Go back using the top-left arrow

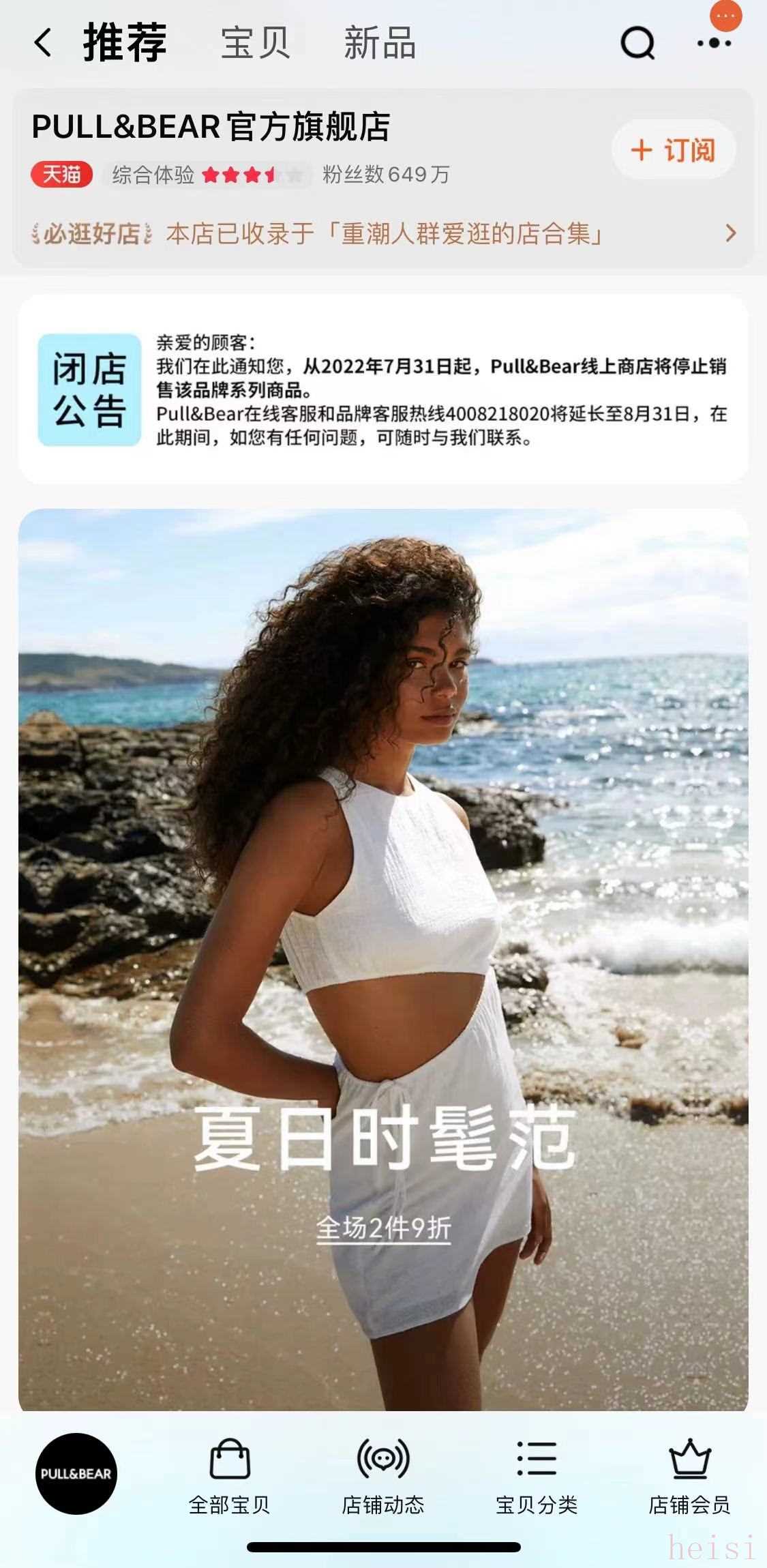[x=43, y=43]
